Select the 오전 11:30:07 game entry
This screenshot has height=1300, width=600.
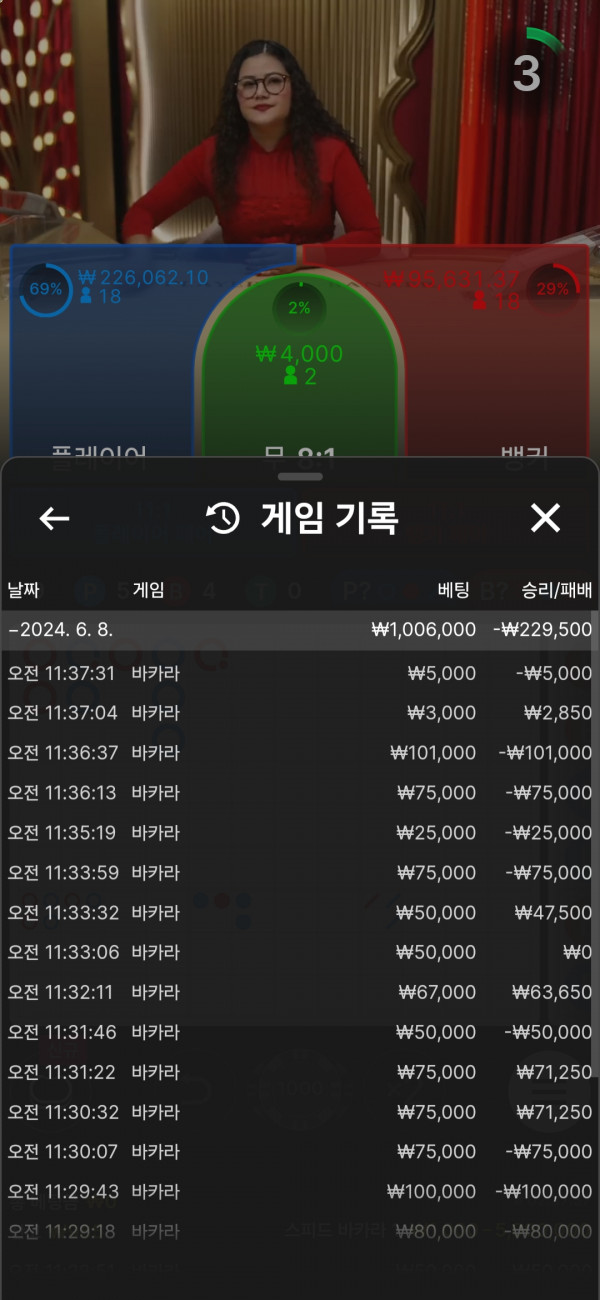point(300,1152)
